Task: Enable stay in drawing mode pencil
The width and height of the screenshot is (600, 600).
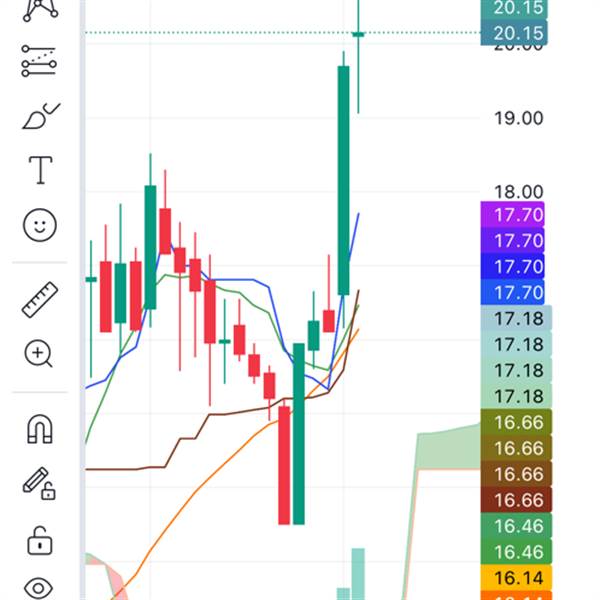Action: [x=39, y=484]
